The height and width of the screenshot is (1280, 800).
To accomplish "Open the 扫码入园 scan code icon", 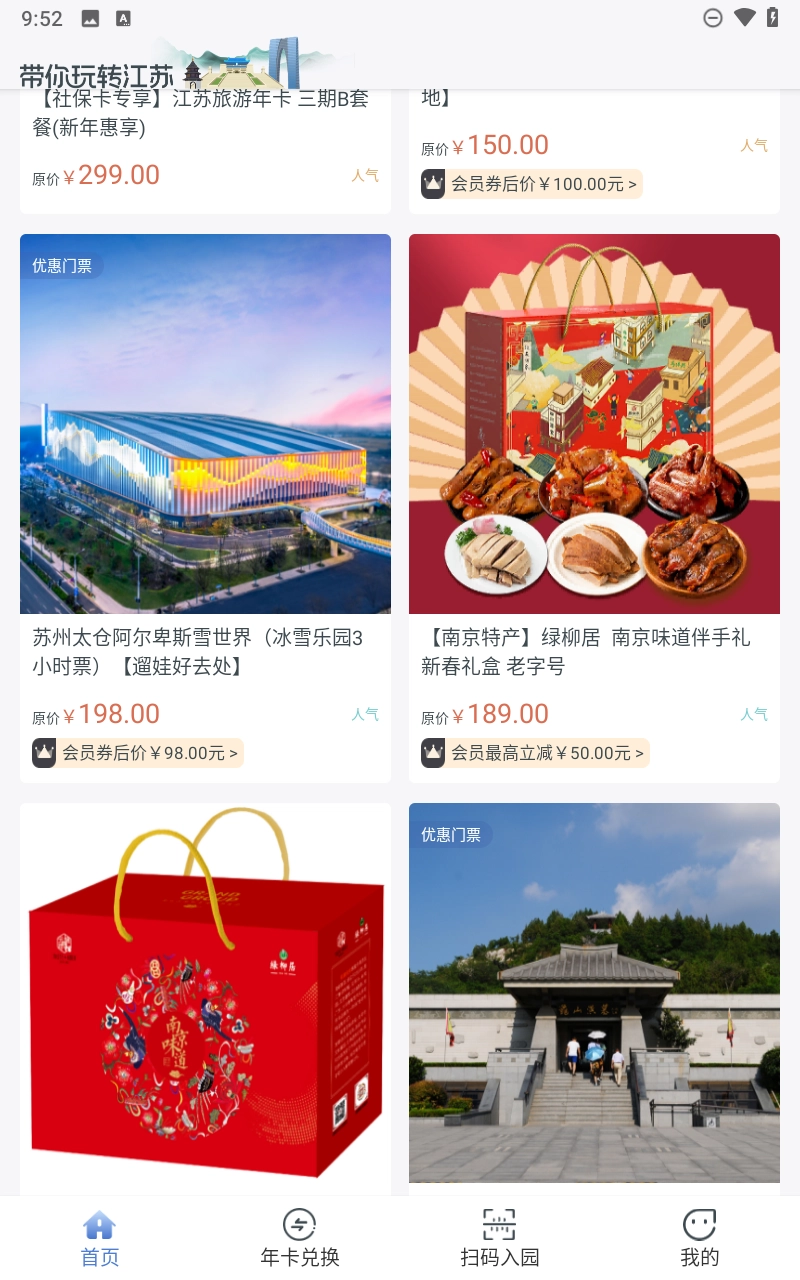I will click(499, 1223).
